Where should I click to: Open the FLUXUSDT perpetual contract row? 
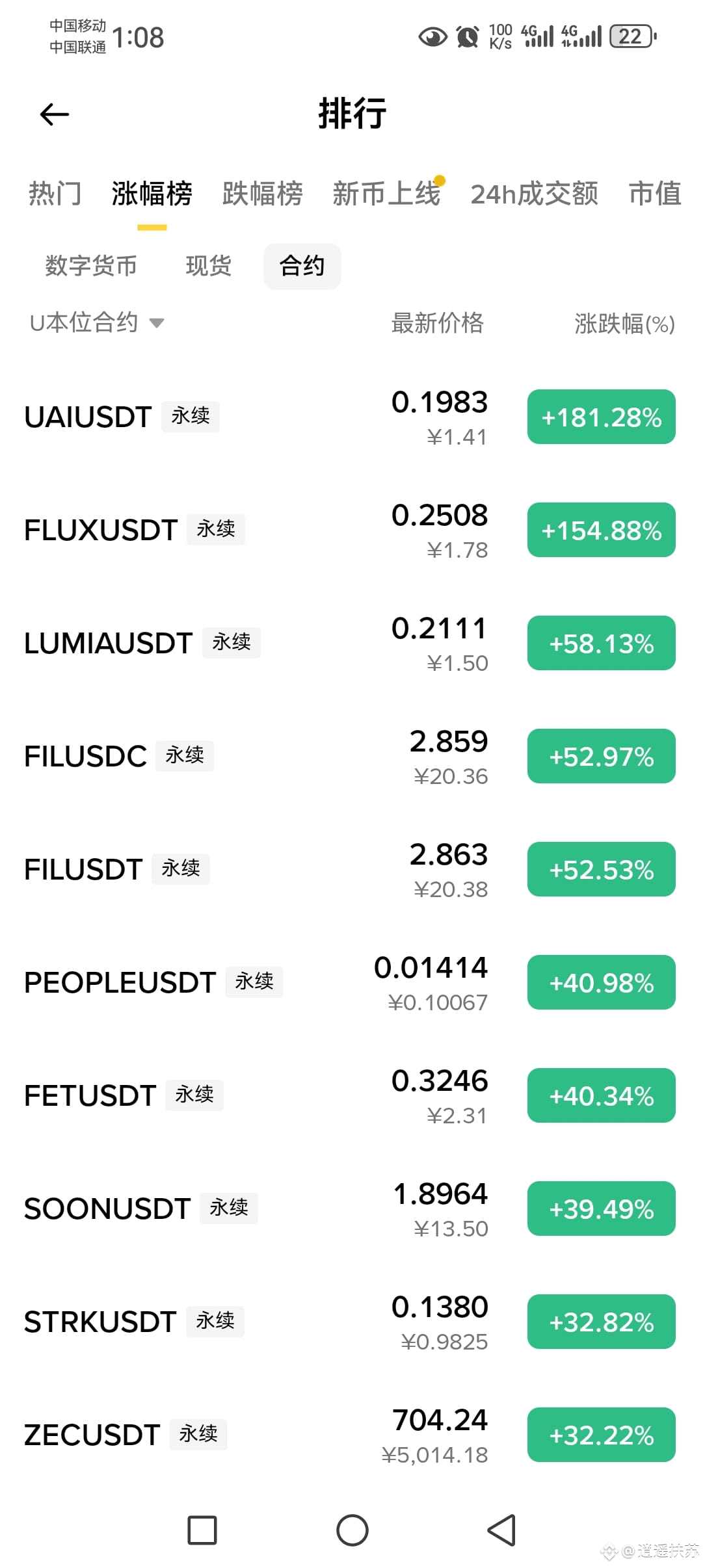click(x=352, y=530)
